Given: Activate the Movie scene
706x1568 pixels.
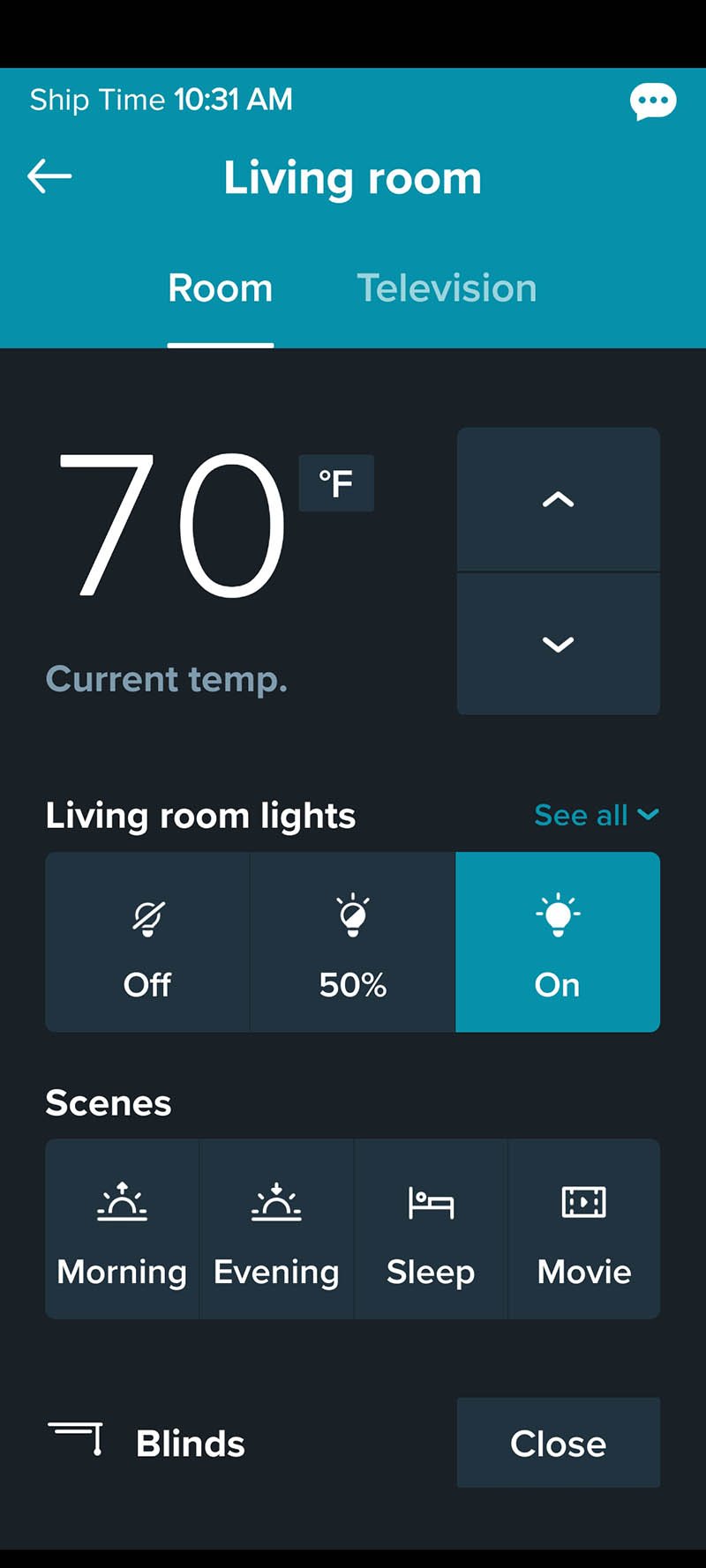Looking at the screenshot, I should click(x=584, y=1229).
